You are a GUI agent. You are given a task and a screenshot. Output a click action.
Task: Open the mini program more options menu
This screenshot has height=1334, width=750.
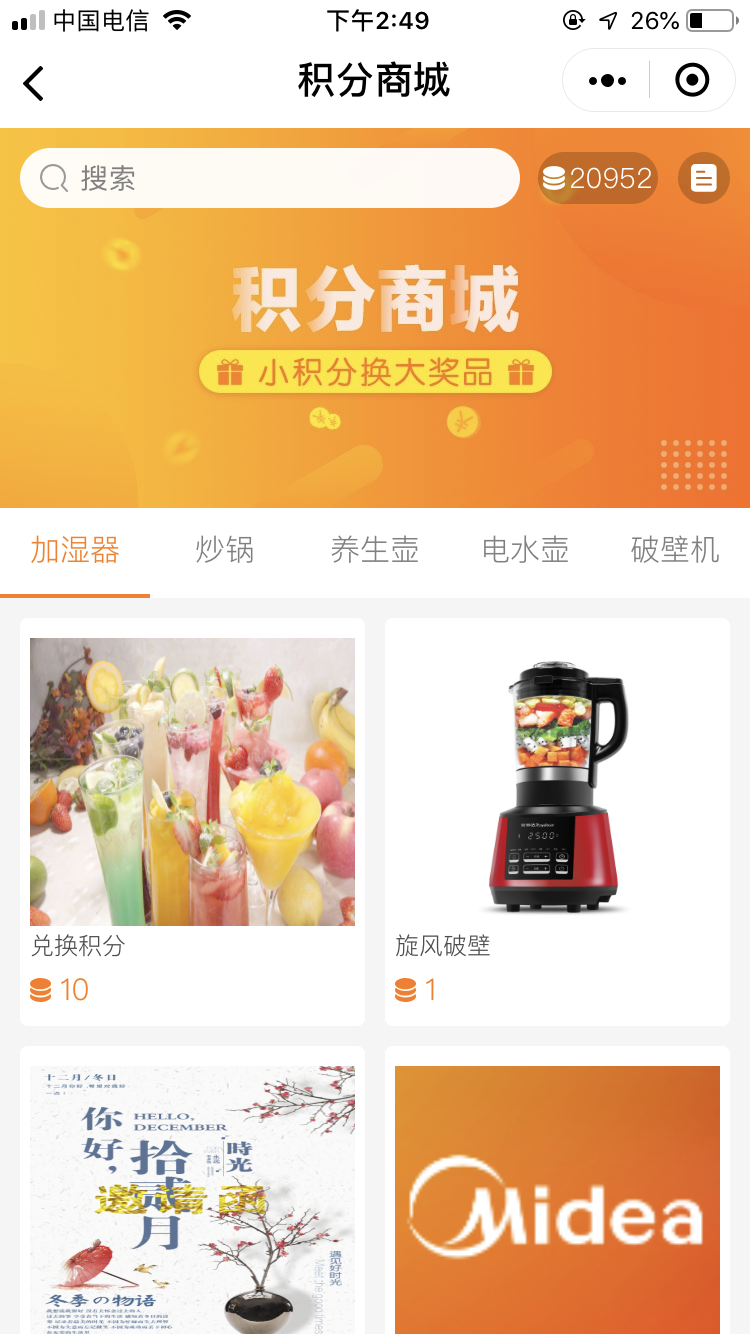point(607,81)
